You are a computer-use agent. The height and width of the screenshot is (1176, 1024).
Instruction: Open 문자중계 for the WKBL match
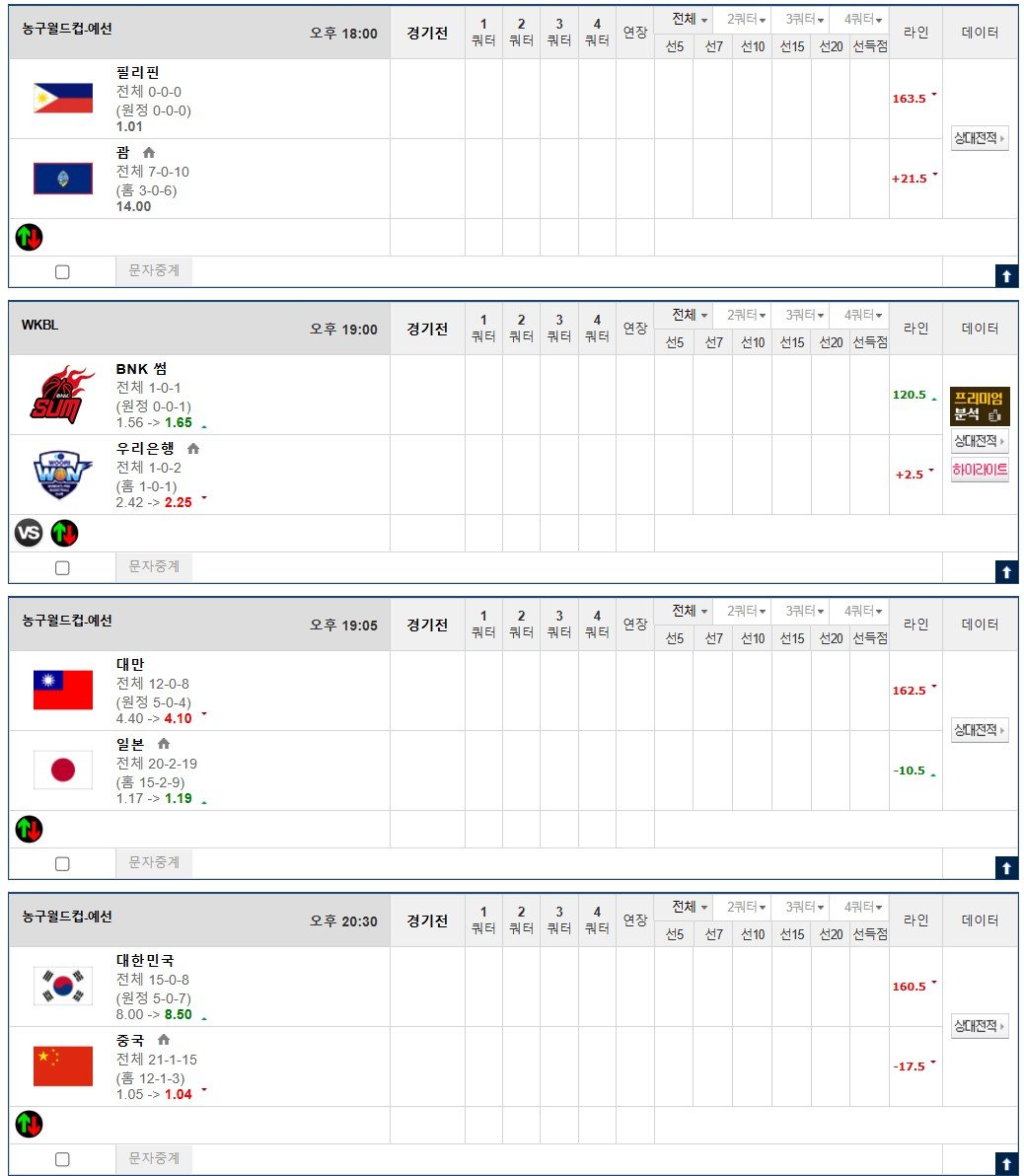pos(154,566)
